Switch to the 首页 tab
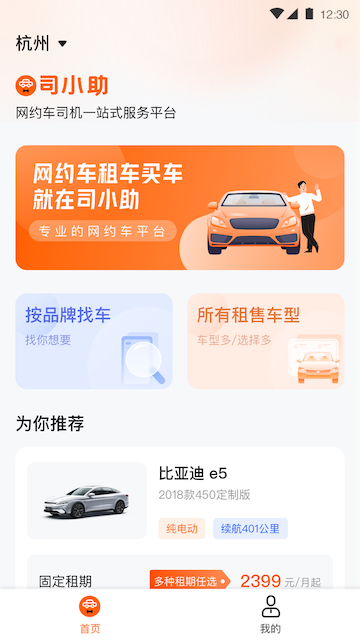This screenshot has width=360, height=640. (x=90, y=615)
